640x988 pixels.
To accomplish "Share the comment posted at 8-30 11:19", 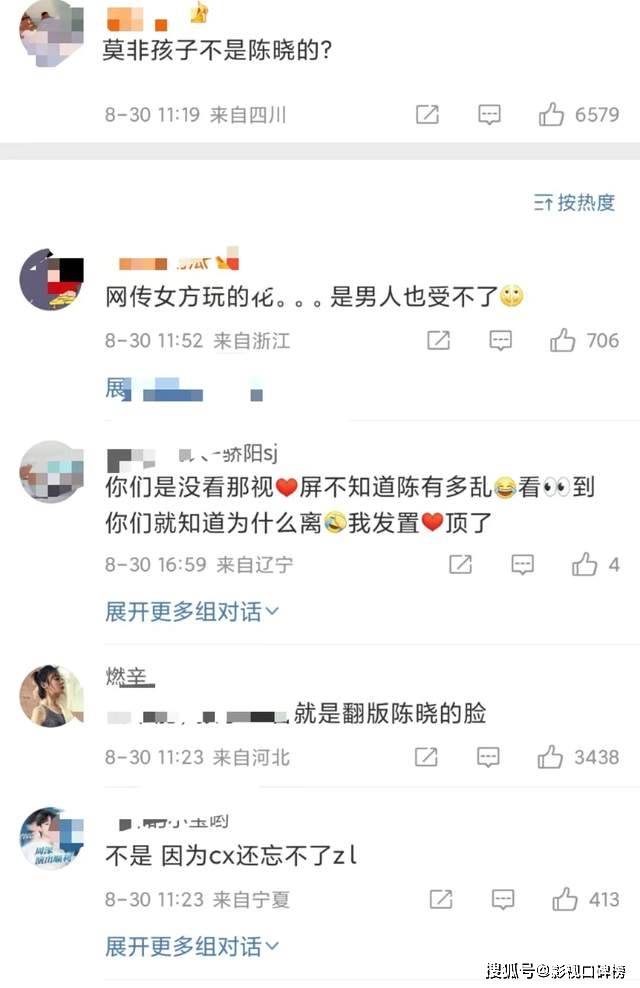I will pyautogui.click(x=427, y=115).
